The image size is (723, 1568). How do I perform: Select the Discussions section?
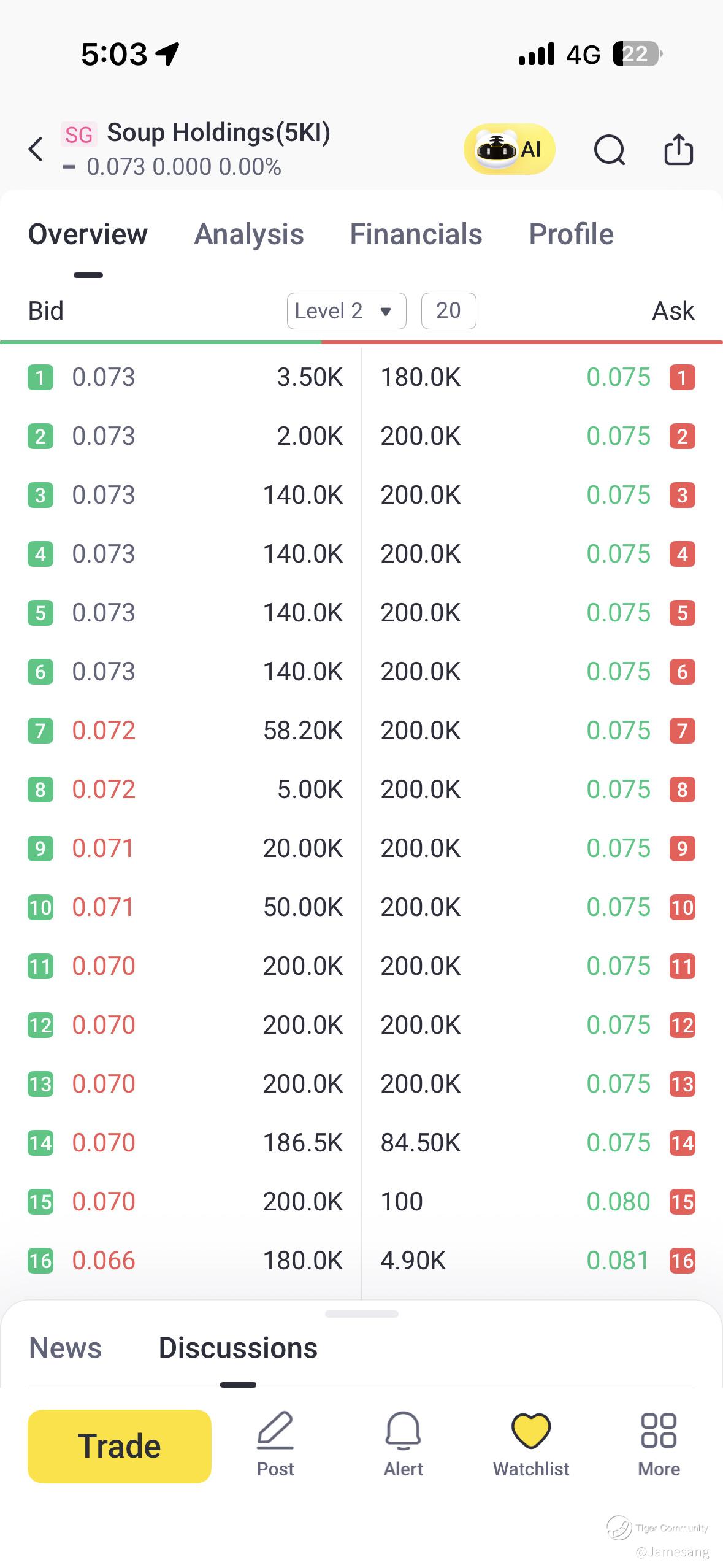click(x=238, y=1348)
